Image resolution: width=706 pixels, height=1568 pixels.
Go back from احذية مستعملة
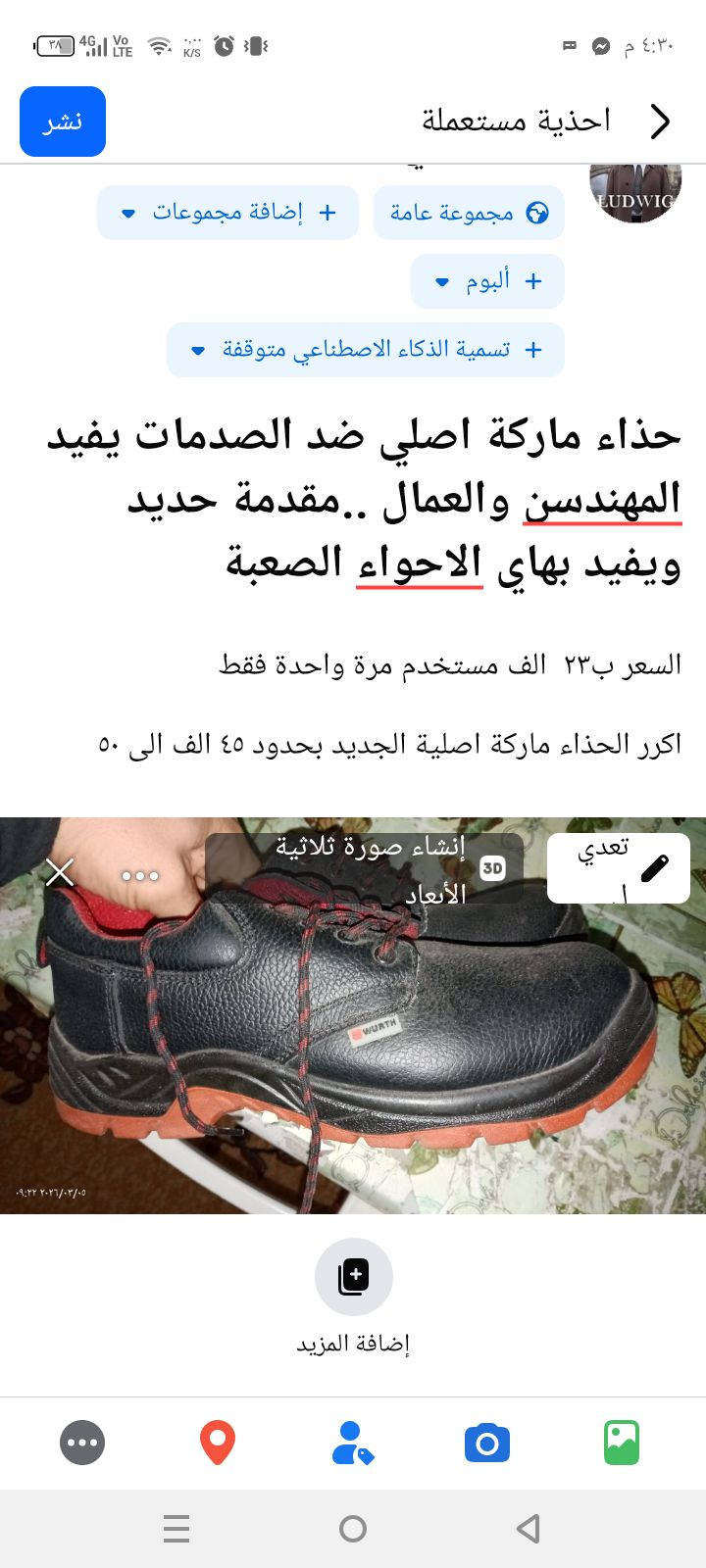660,122
